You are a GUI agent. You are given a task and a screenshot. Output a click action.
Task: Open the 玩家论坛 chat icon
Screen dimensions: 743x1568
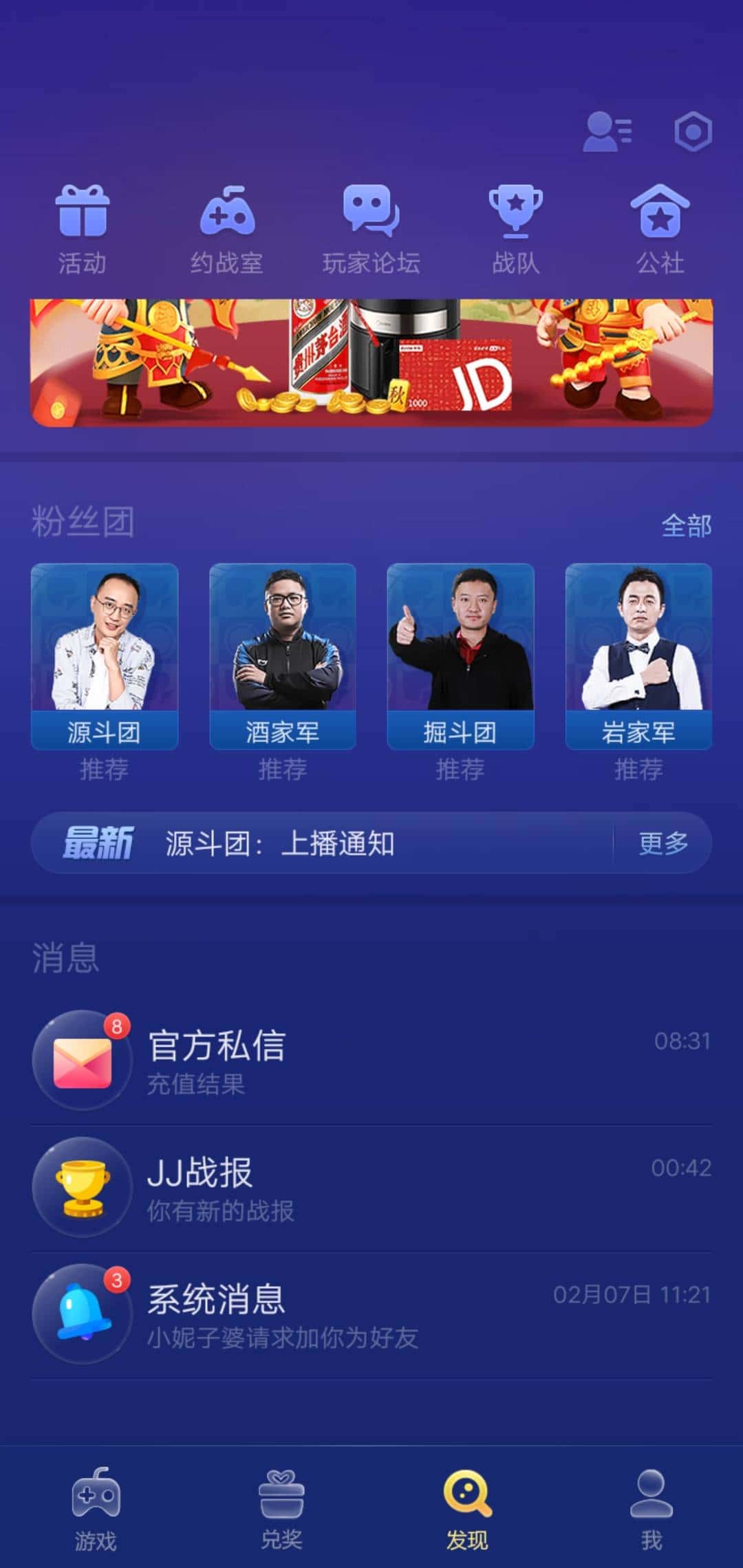coord(371,213)
